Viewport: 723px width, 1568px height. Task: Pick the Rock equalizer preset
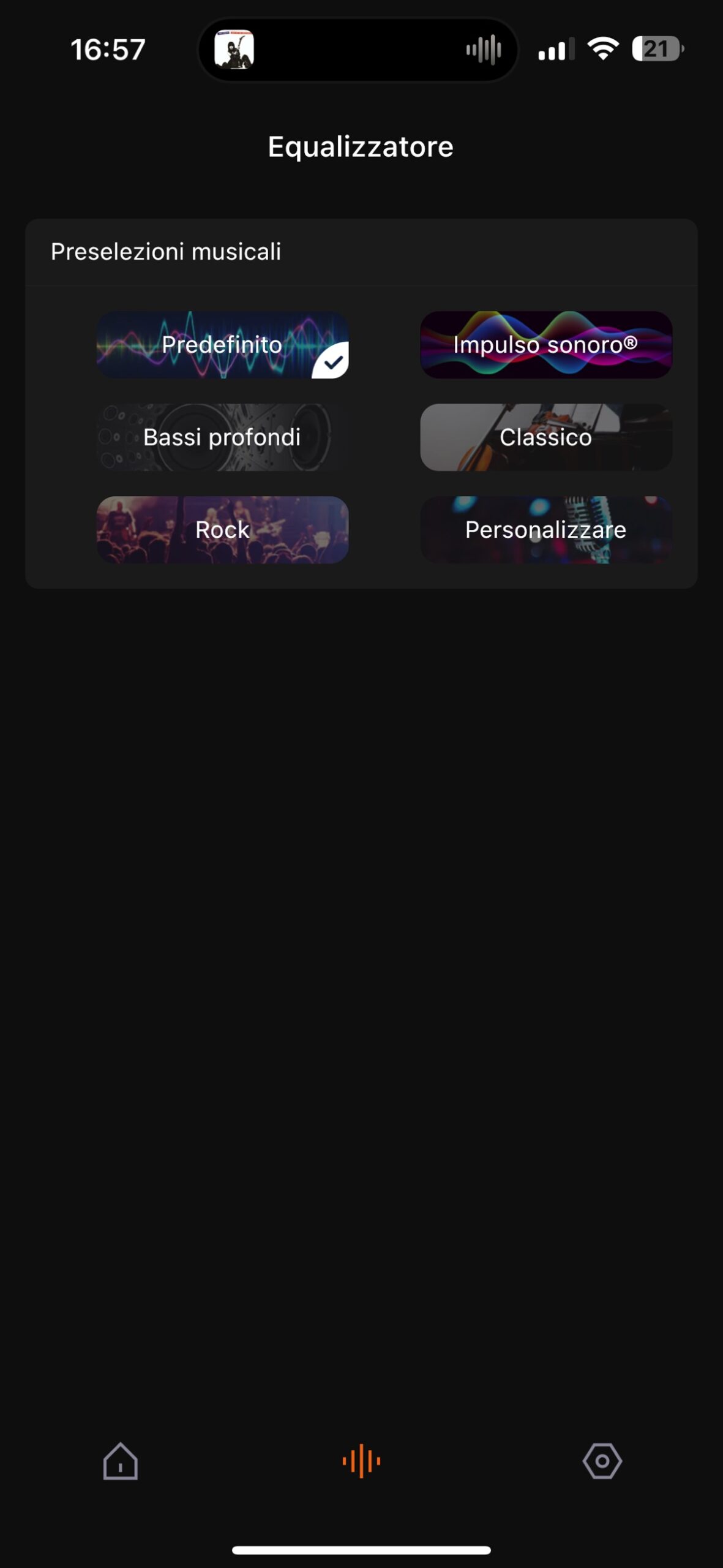(222, 530)
